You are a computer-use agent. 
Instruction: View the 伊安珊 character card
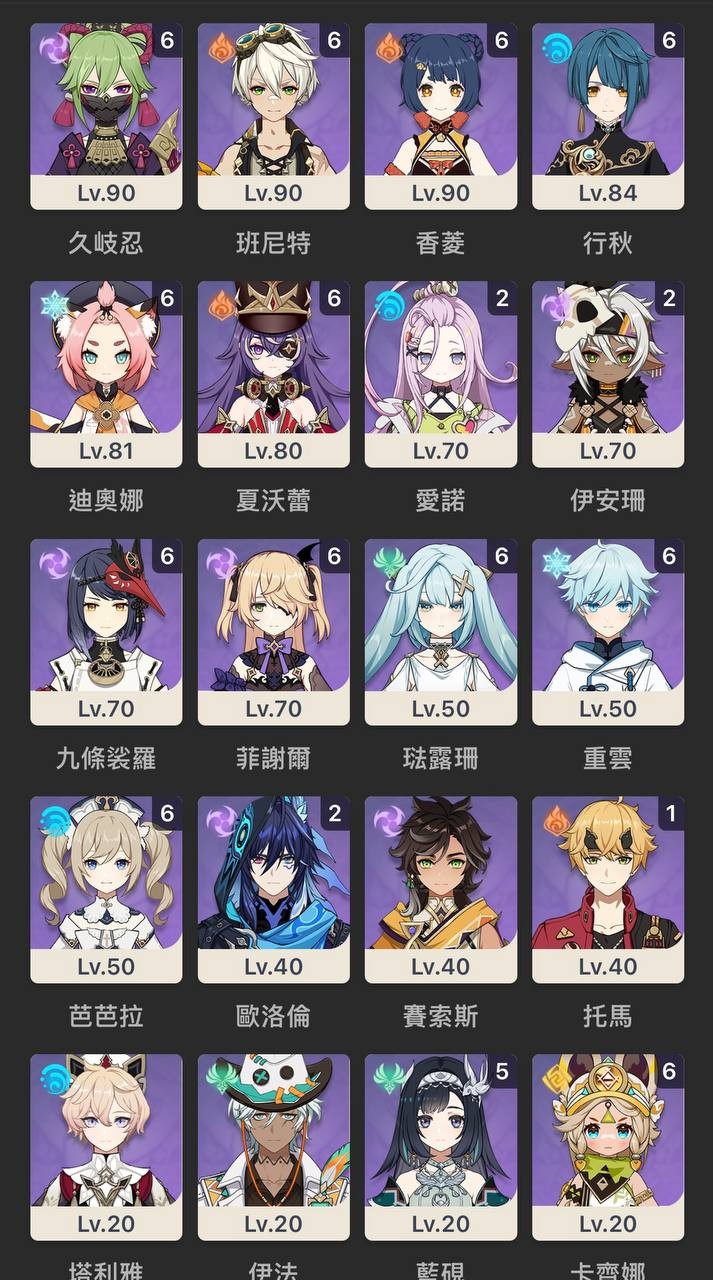click(607, 374)
